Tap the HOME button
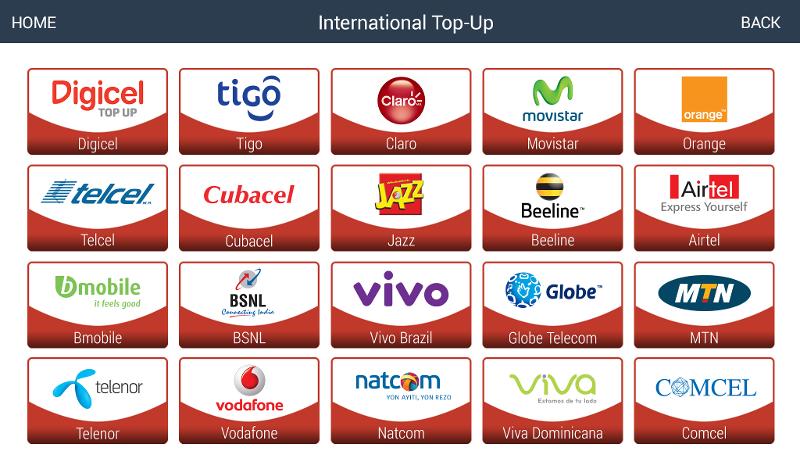The image size is (800, 469). [33, 22]
